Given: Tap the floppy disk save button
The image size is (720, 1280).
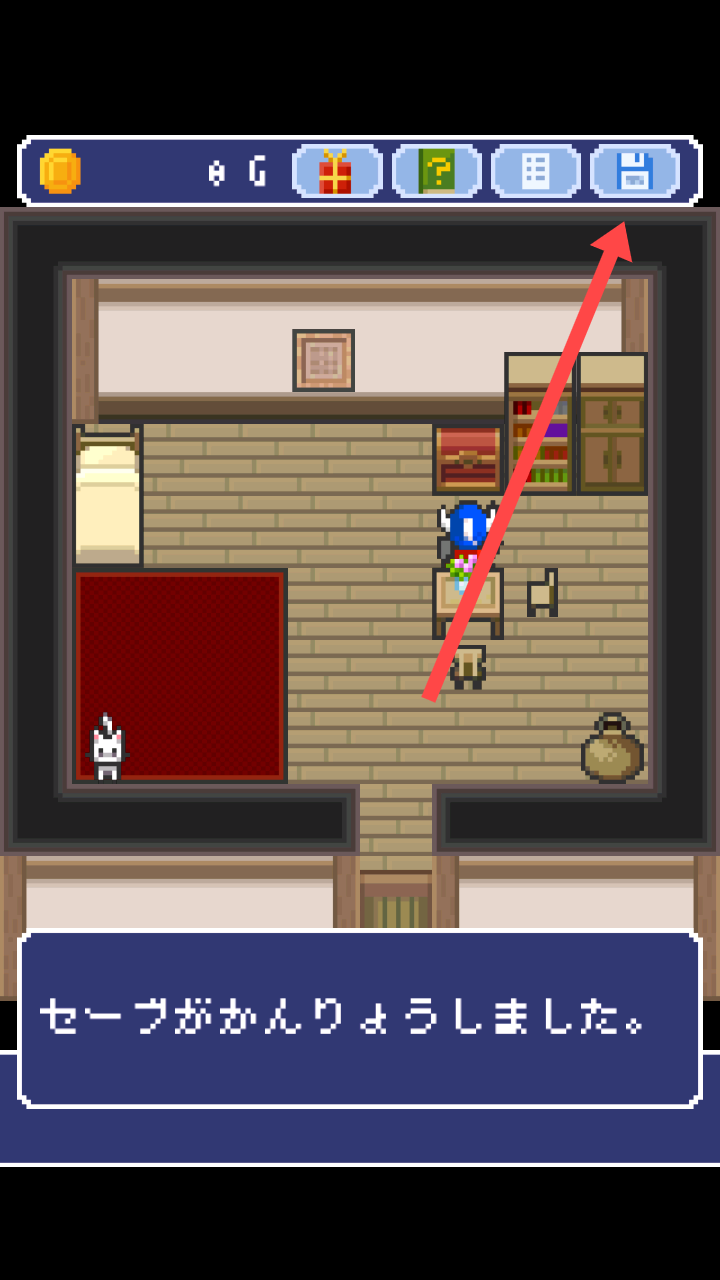Looking at the screenshot, I should coord(634,172).
